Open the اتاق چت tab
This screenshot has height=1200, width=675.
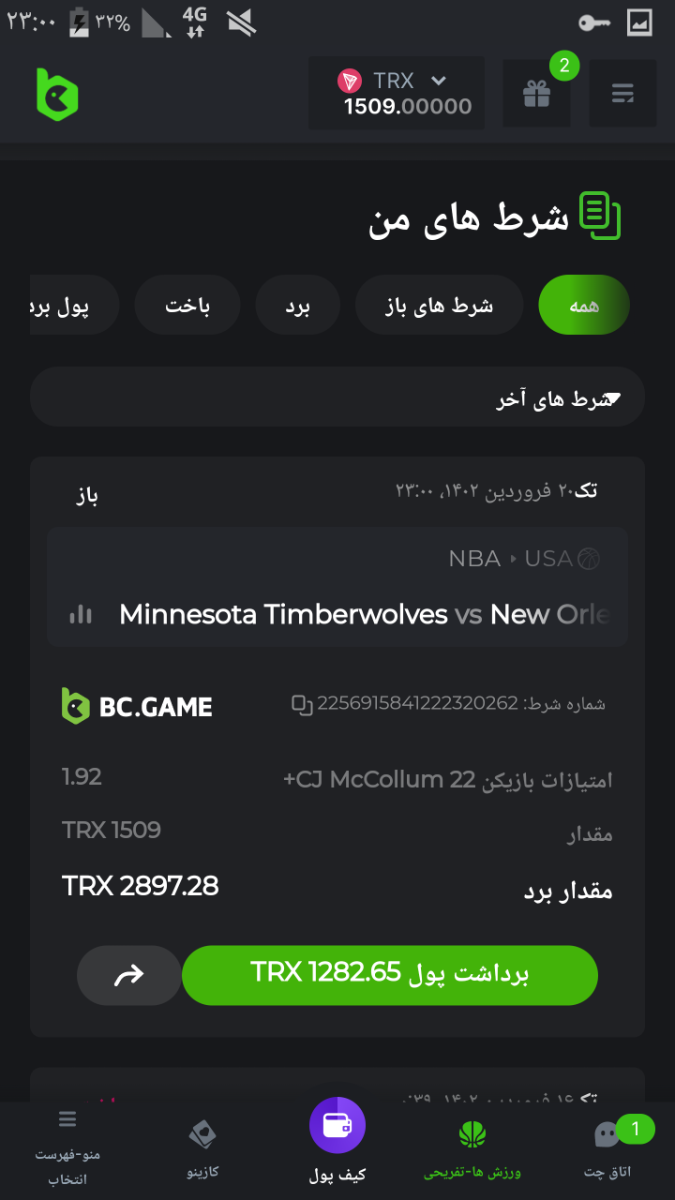click(608, 1150)
